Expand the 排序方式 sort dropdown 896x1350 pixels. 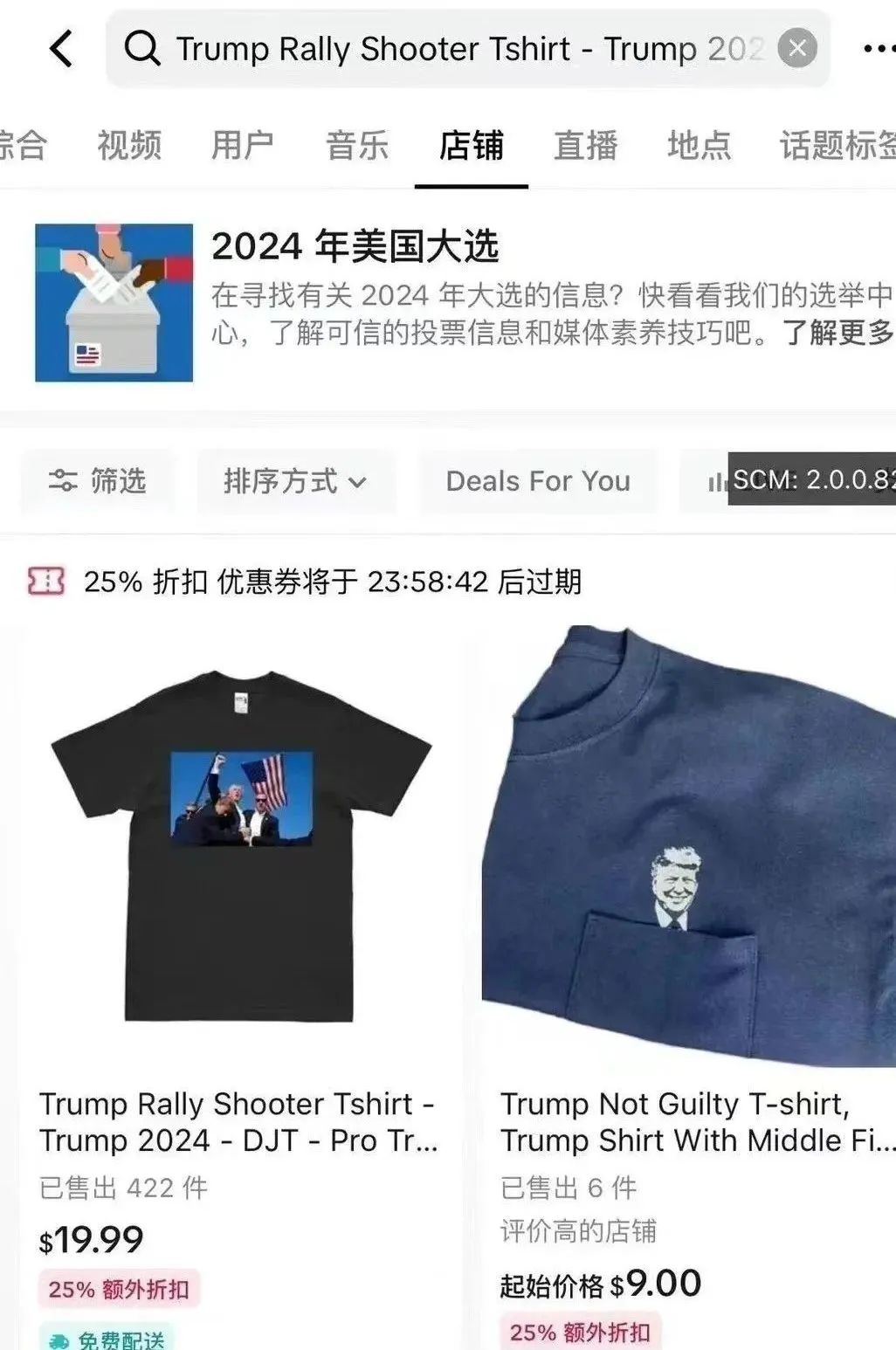pyautogui.click(x=295, y=481)
